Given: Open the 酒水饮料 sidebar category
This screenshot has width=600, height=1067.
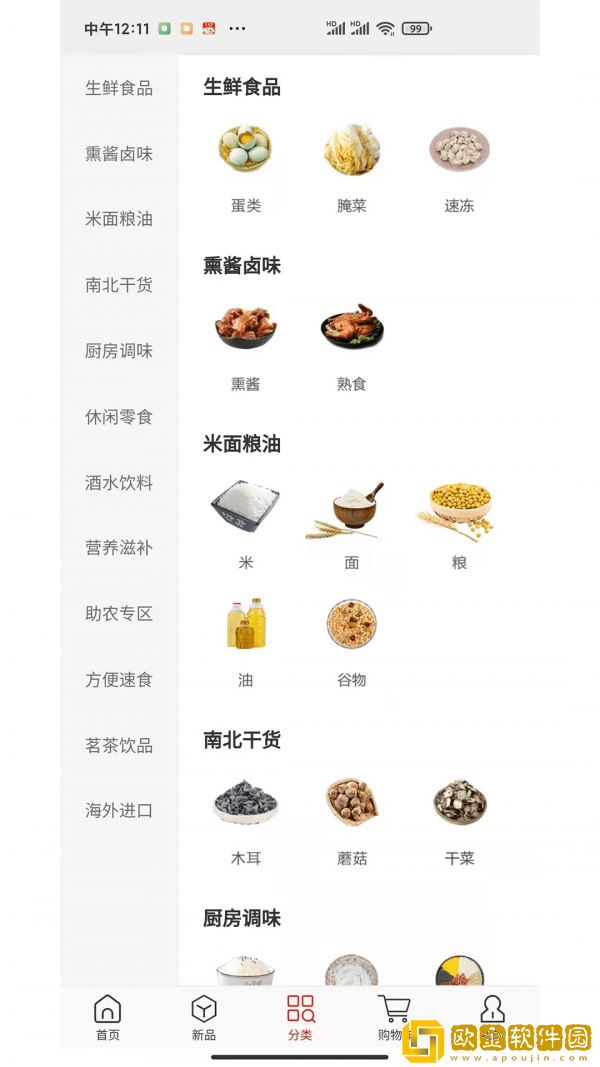Looking at the screenshot, I should pyautogui.click(x=119, y=483).
